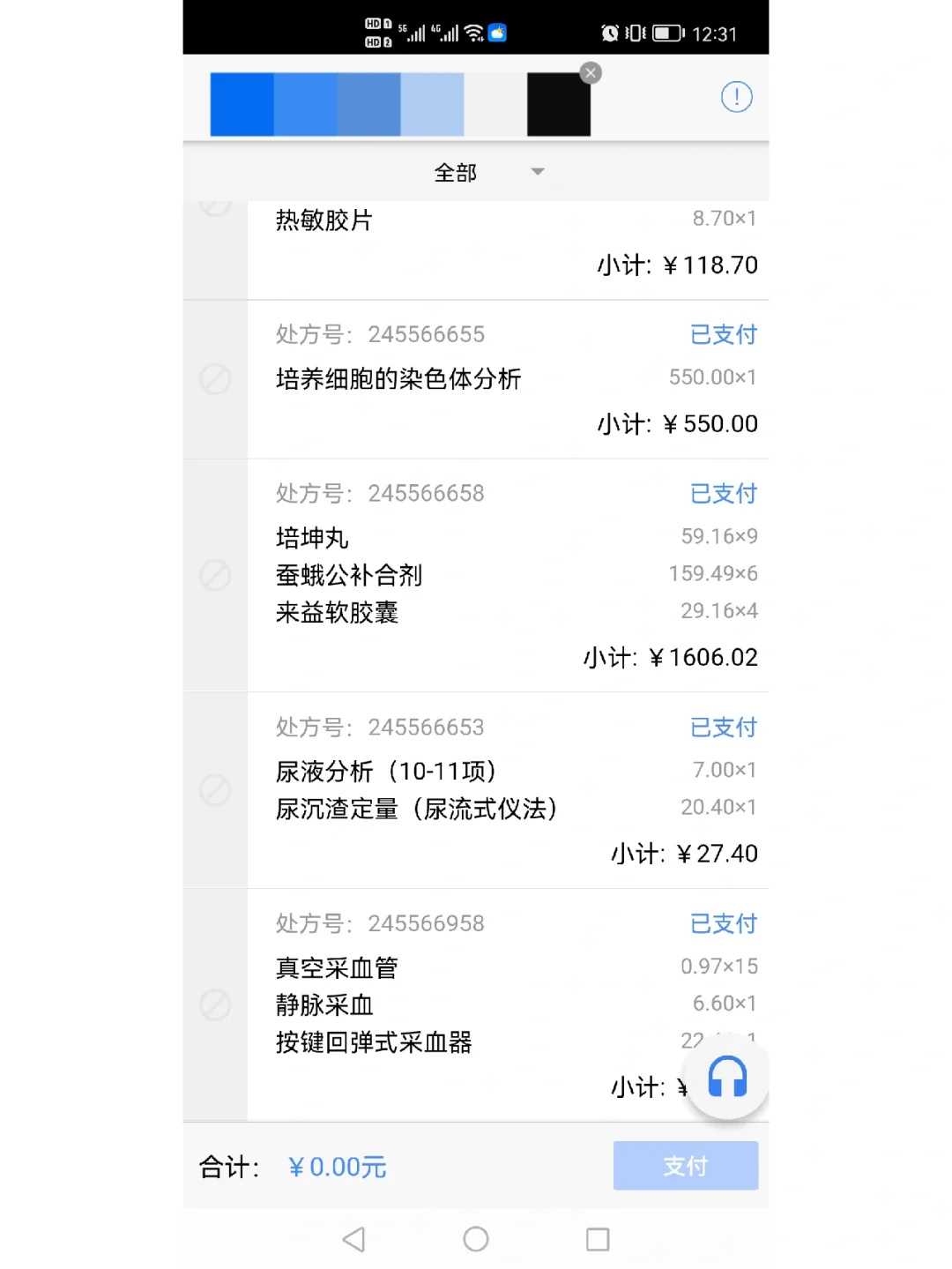Tap the dropdown arrow beside 全部
952x1269 pixels.
point(537,173)
